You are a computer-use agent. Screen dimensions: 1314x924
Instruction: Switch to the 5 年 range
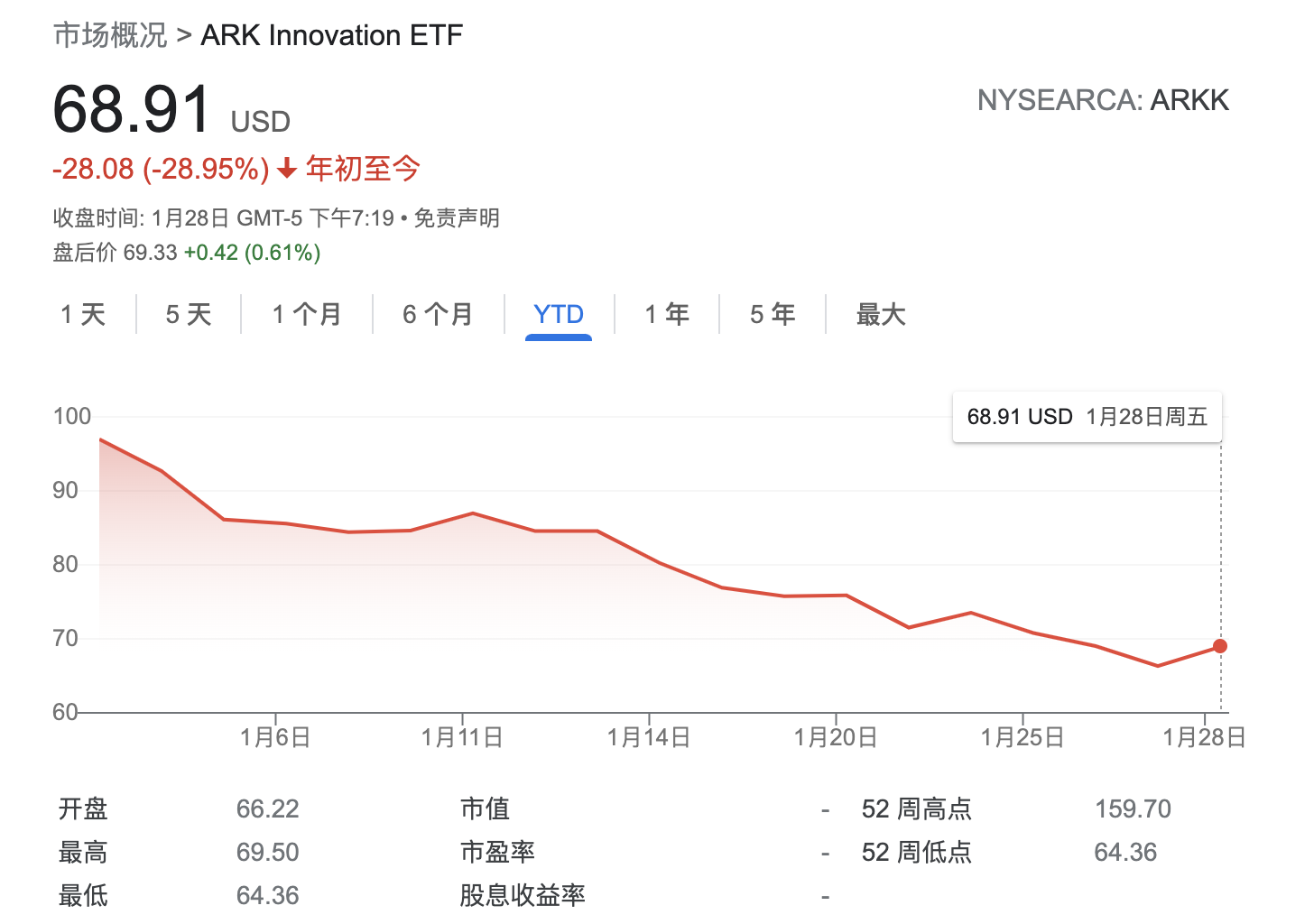773,314
